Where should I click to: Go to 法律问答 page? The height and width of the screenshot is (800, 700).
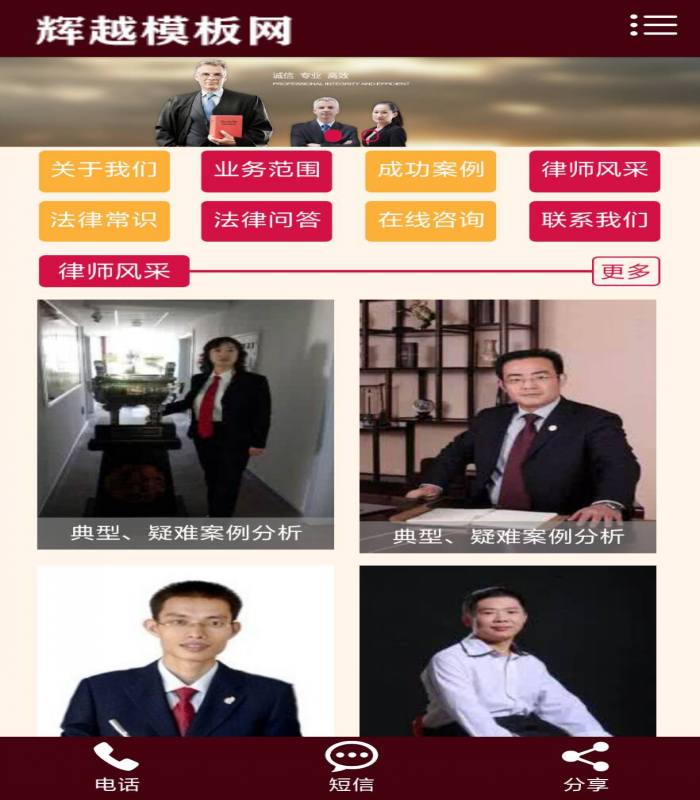266,221
